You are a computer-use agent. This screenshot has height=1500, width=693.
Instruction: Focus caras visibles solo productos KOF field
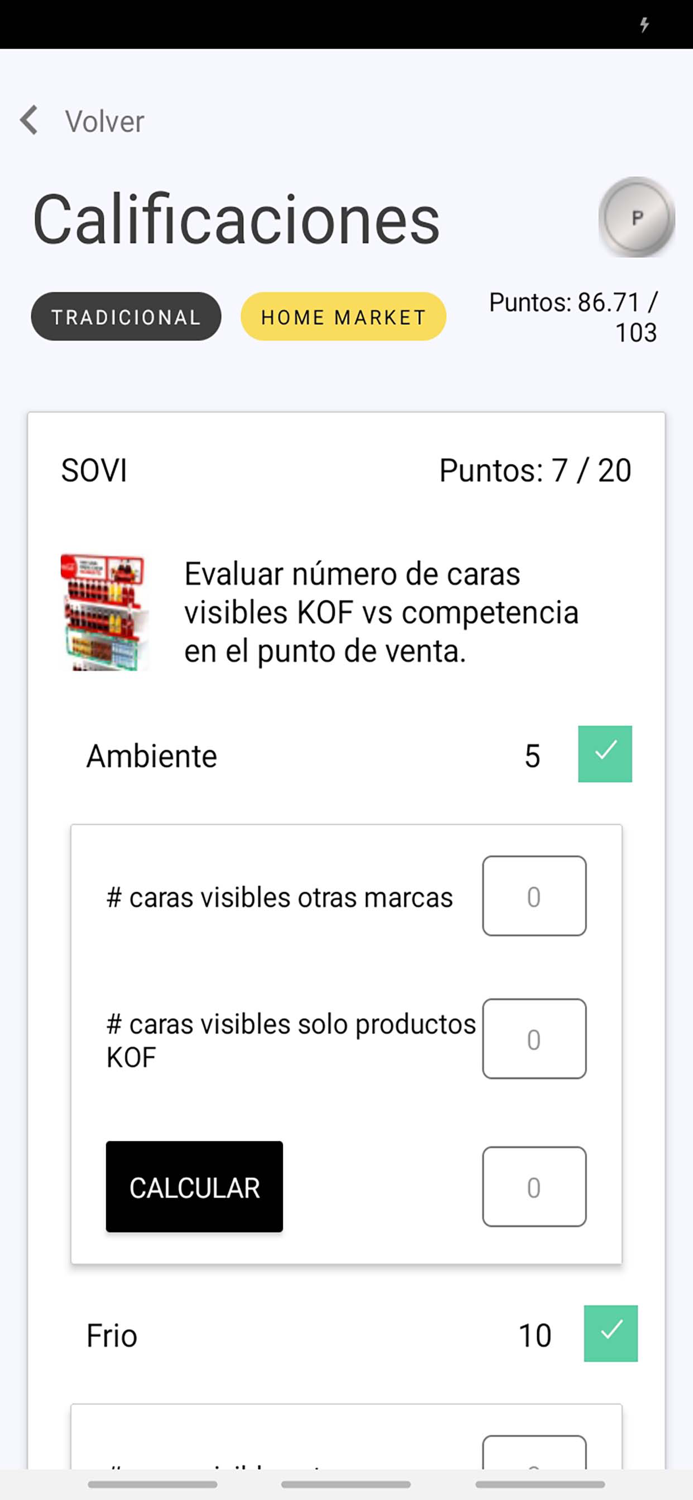tap(534, 1039)
